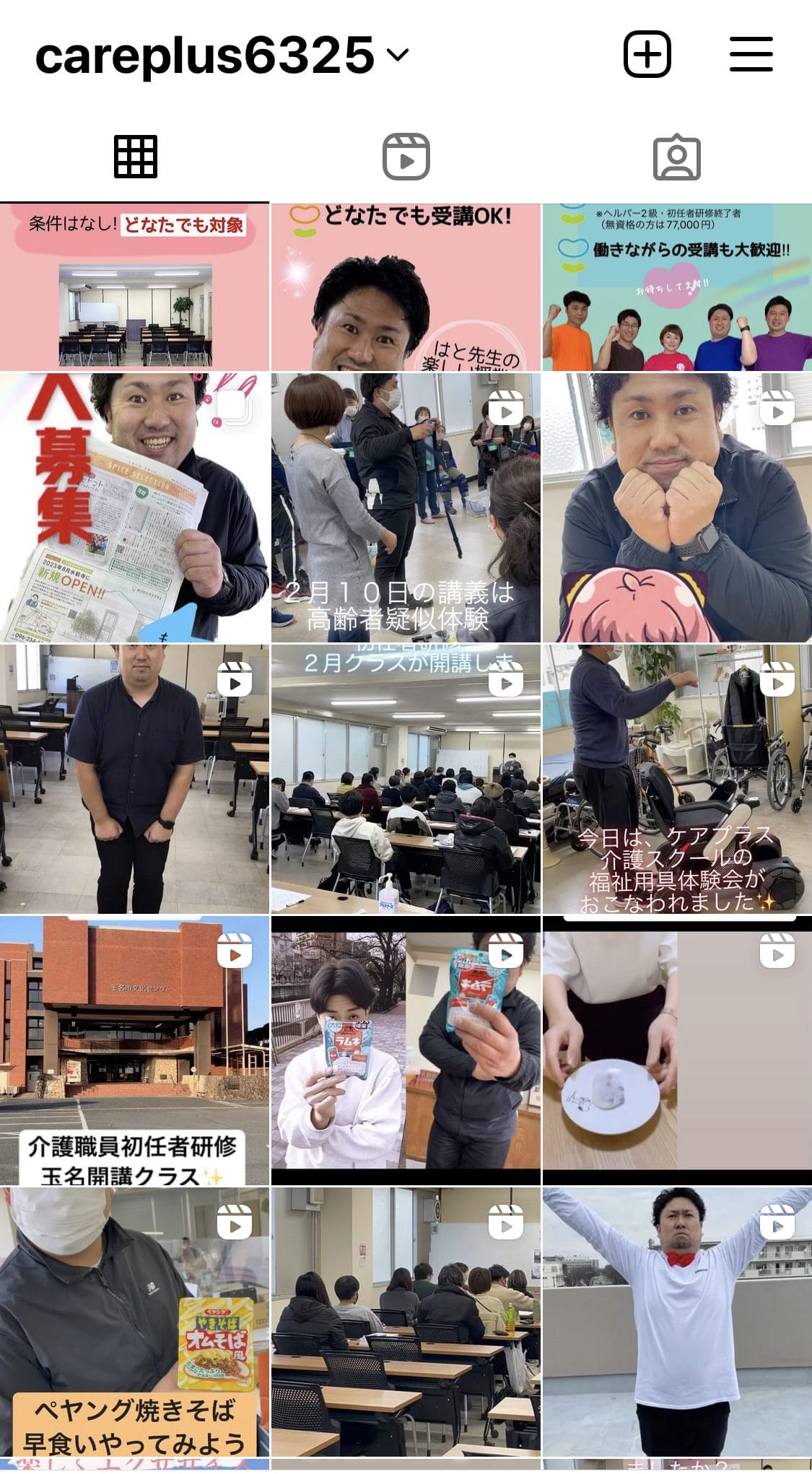Play the reel of man with red bow tie
Image resolution: width=812 pixels, height=1474 pixels.
[x=677, y=1322]
